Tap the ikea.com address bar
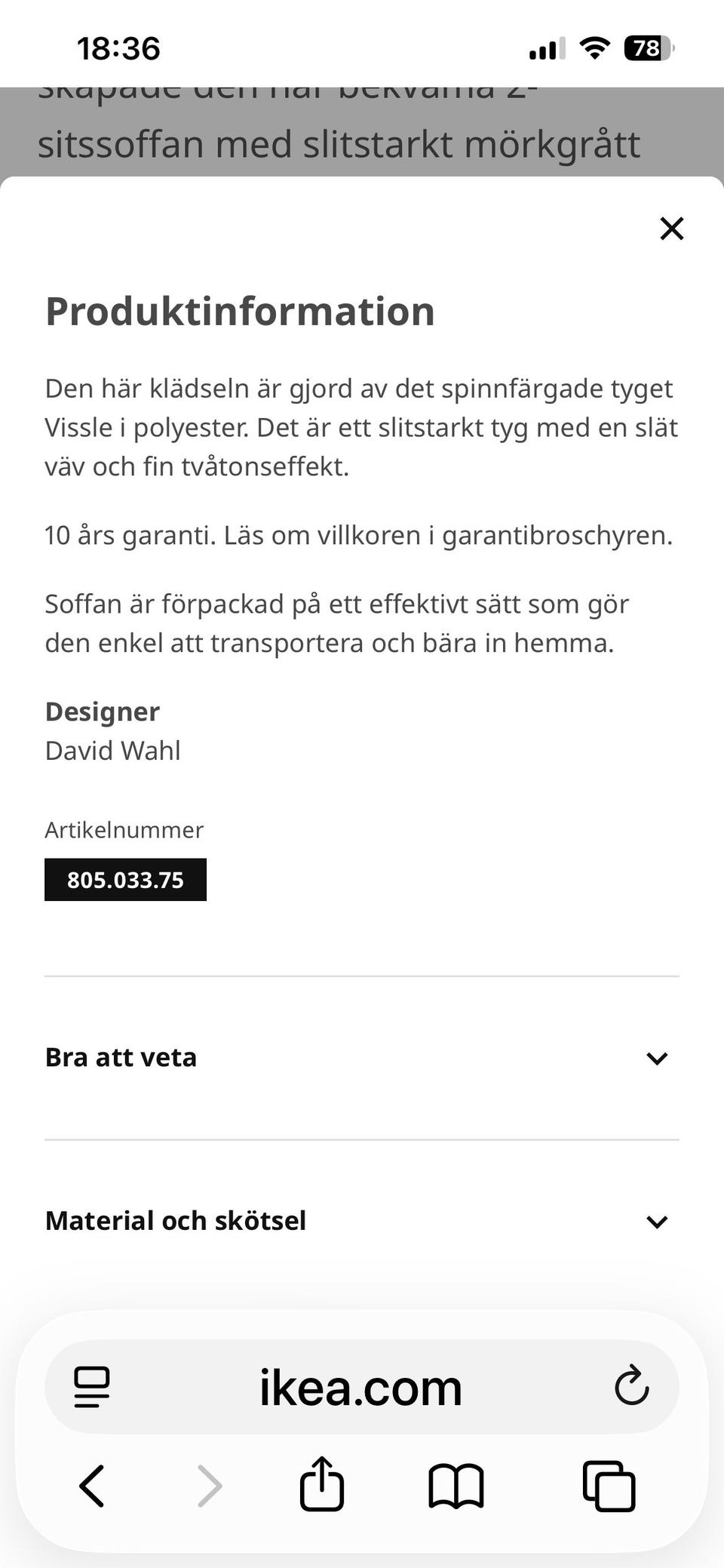This screenshot has height=1568, width=724. coord(360,1386)
